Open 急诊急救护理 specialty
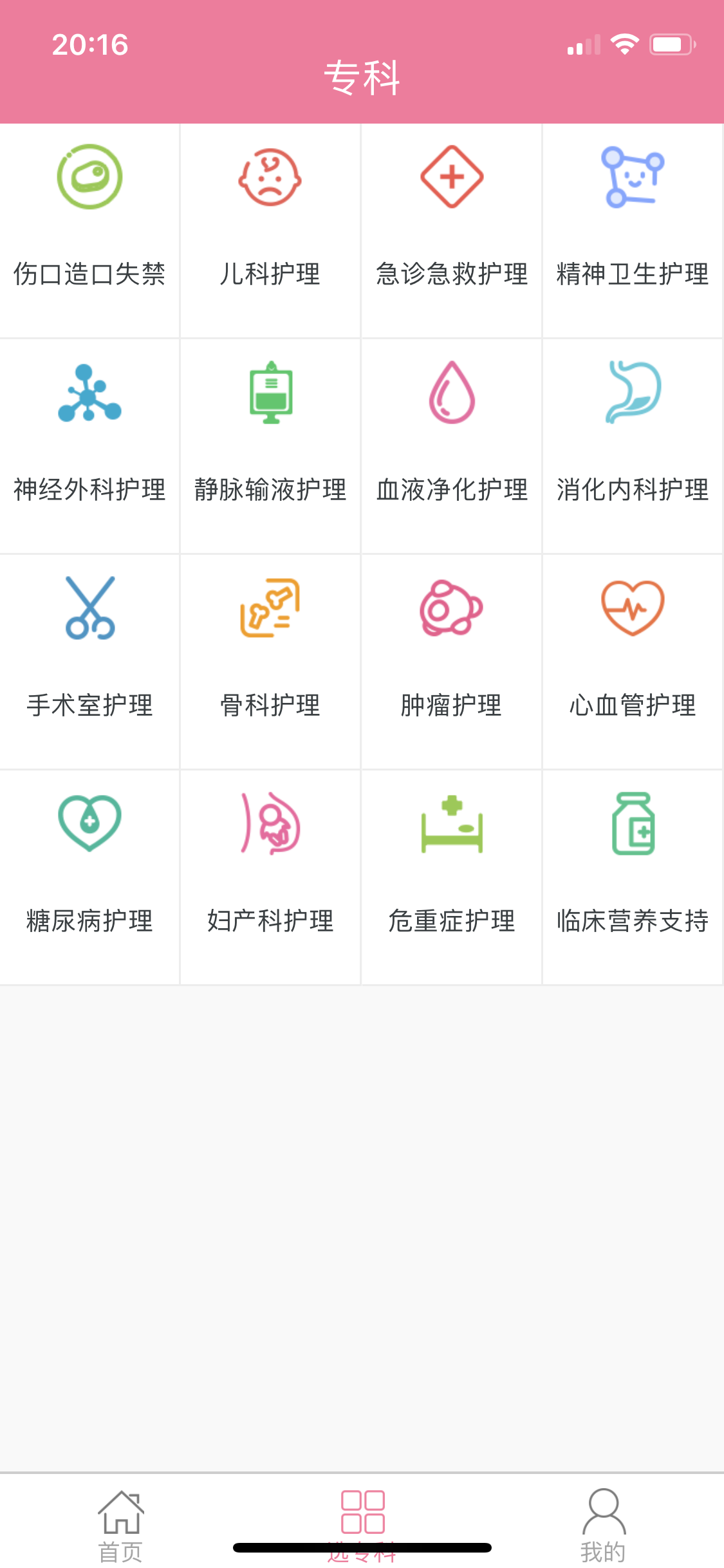This screenshot has width=724, height=1568. pyautogui.click(x=452, y=230)
